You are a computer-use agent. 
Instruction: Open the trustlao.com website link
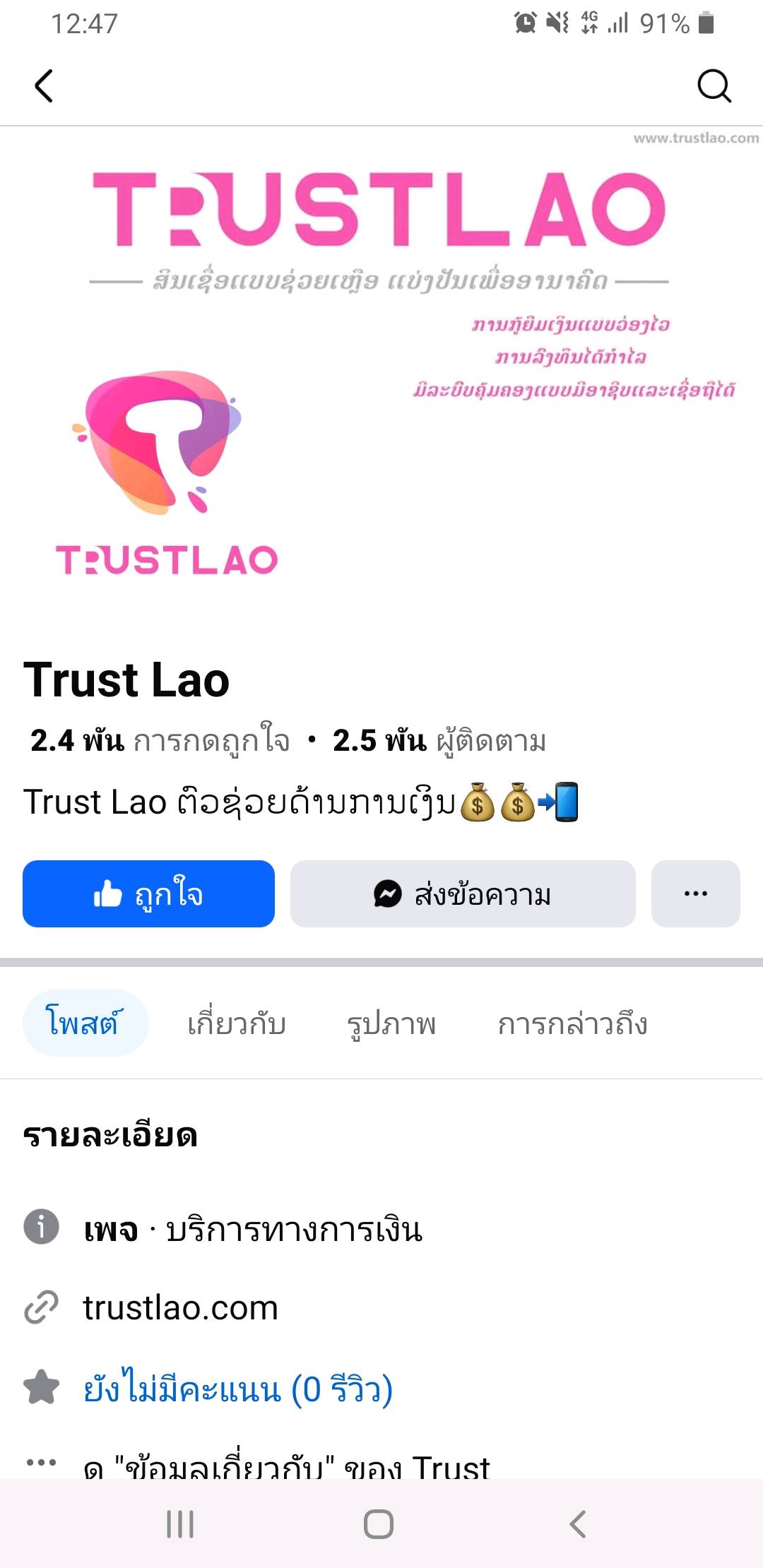(180, 1307)
